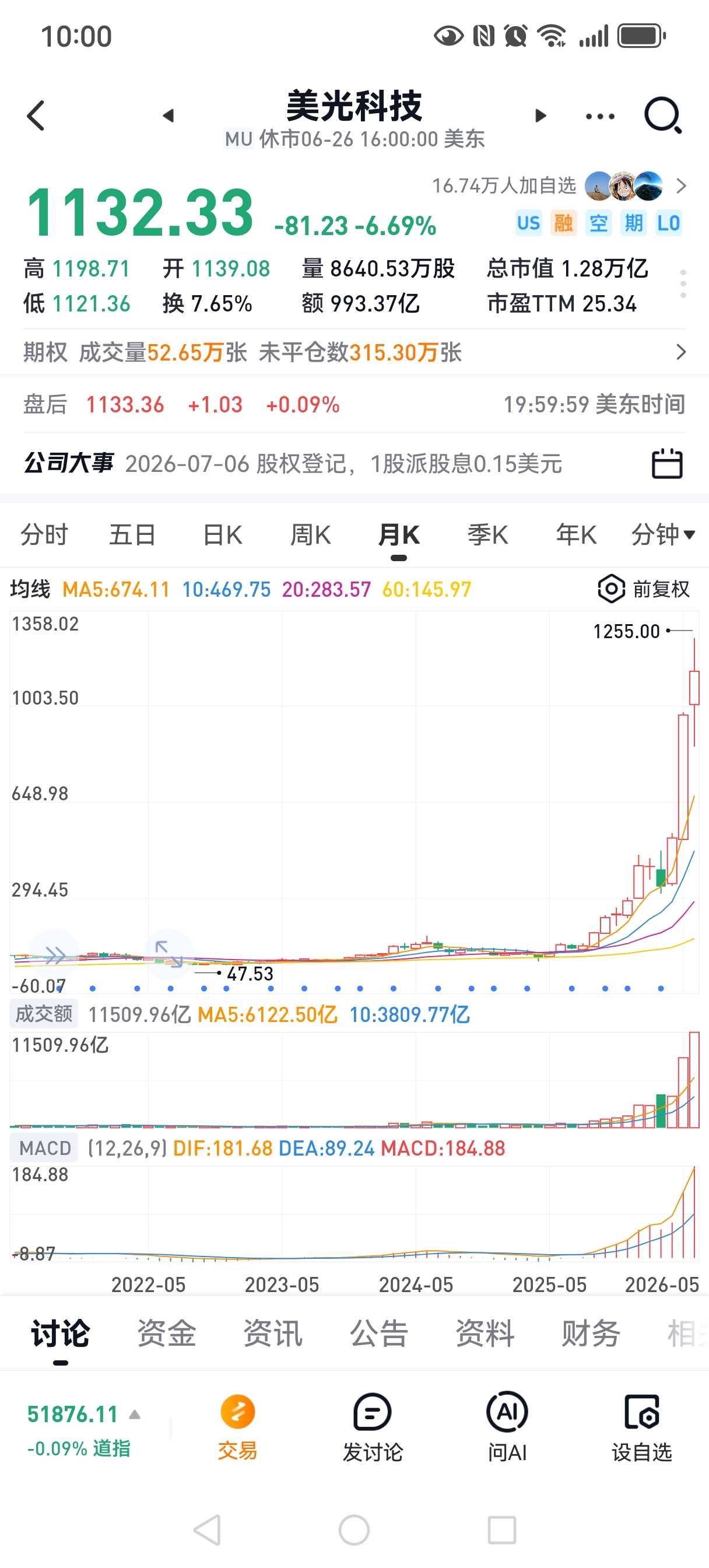Switch to the 日K chart tab
Viewport: 709px width, 1568px height.
tap(222, 535)
